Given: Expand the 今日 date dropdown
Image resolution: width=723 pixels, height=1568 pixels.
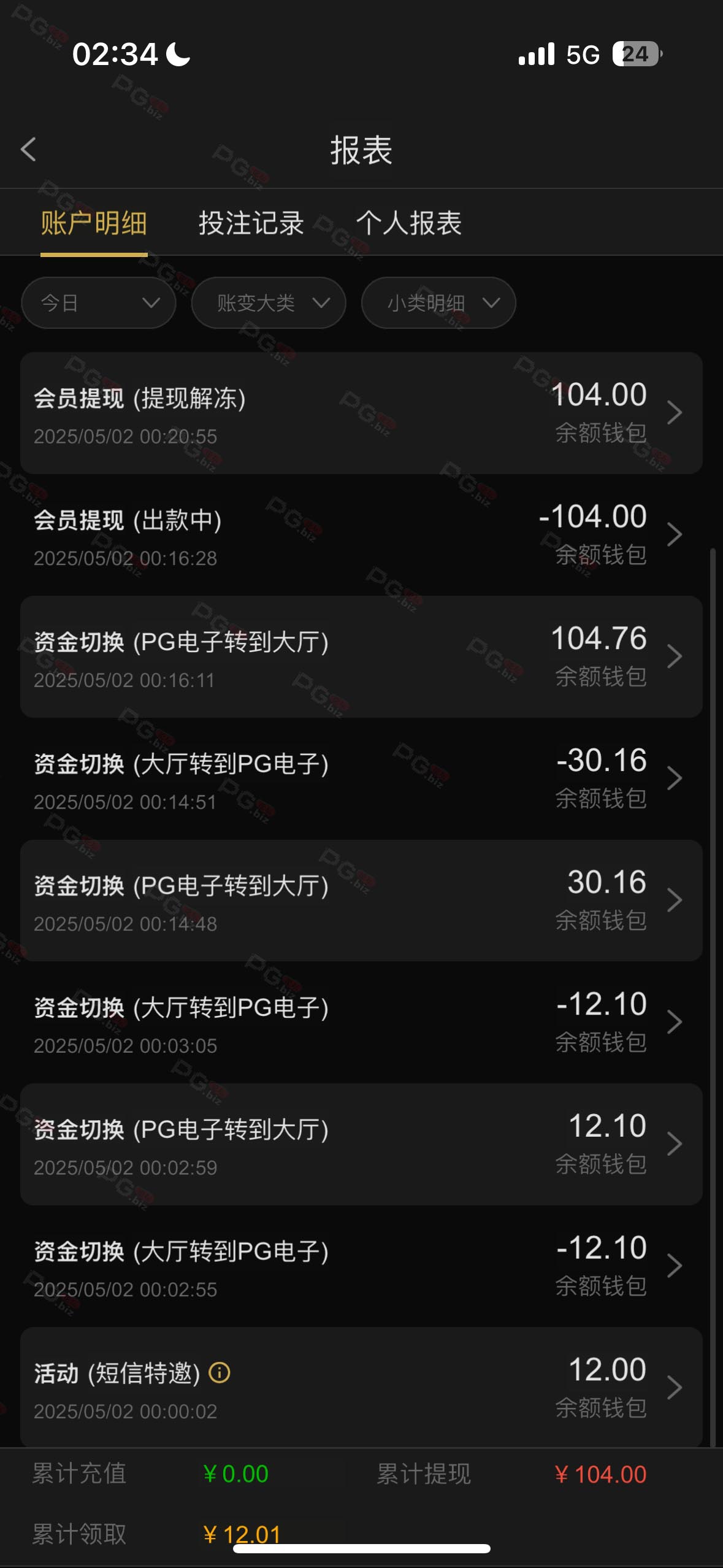Looking at the screenshot, I should (99, 302).
